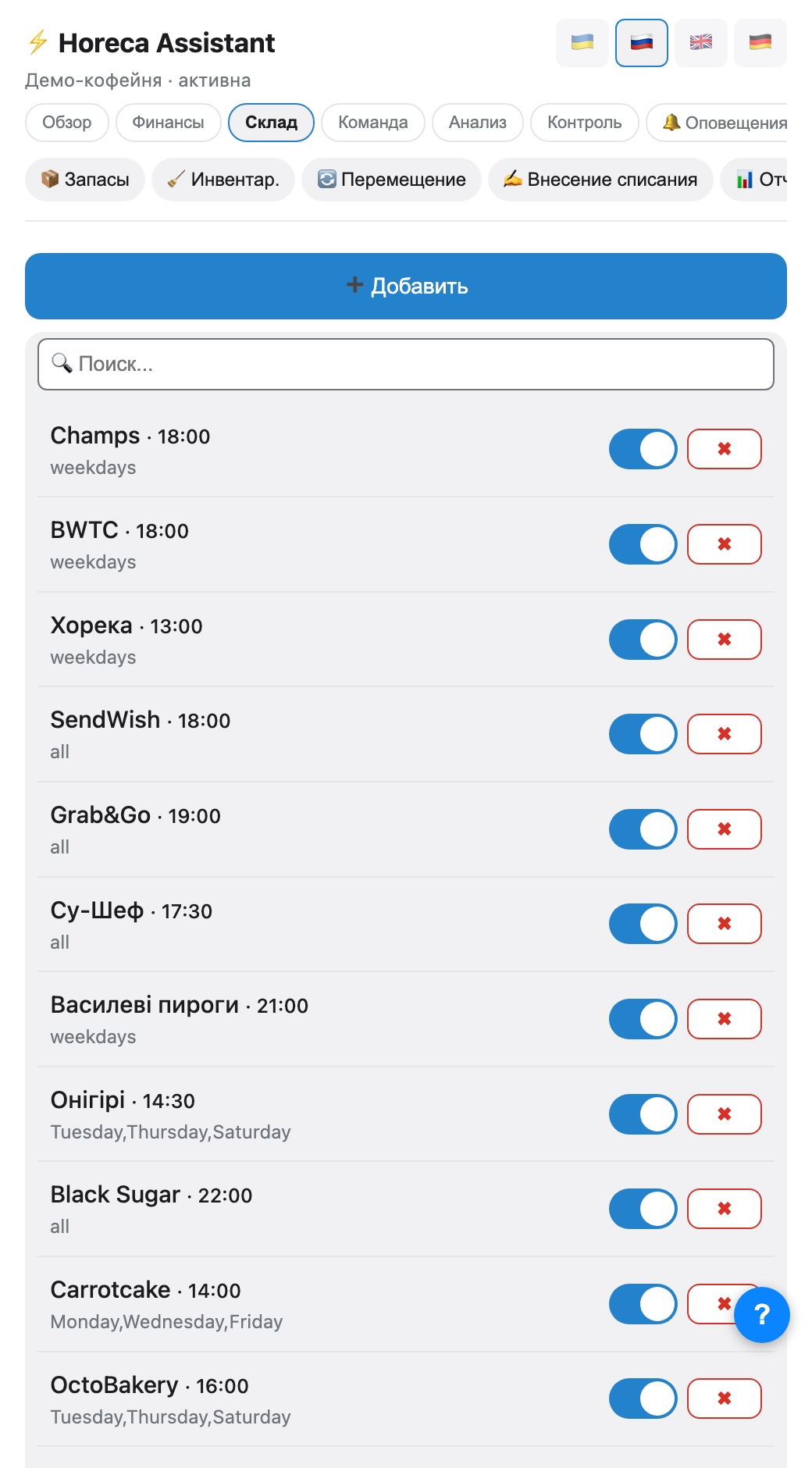The height and width of the screenshot is (1468, 812).
Task: Switch to the Контроль tab
Action: pos(585,123)
